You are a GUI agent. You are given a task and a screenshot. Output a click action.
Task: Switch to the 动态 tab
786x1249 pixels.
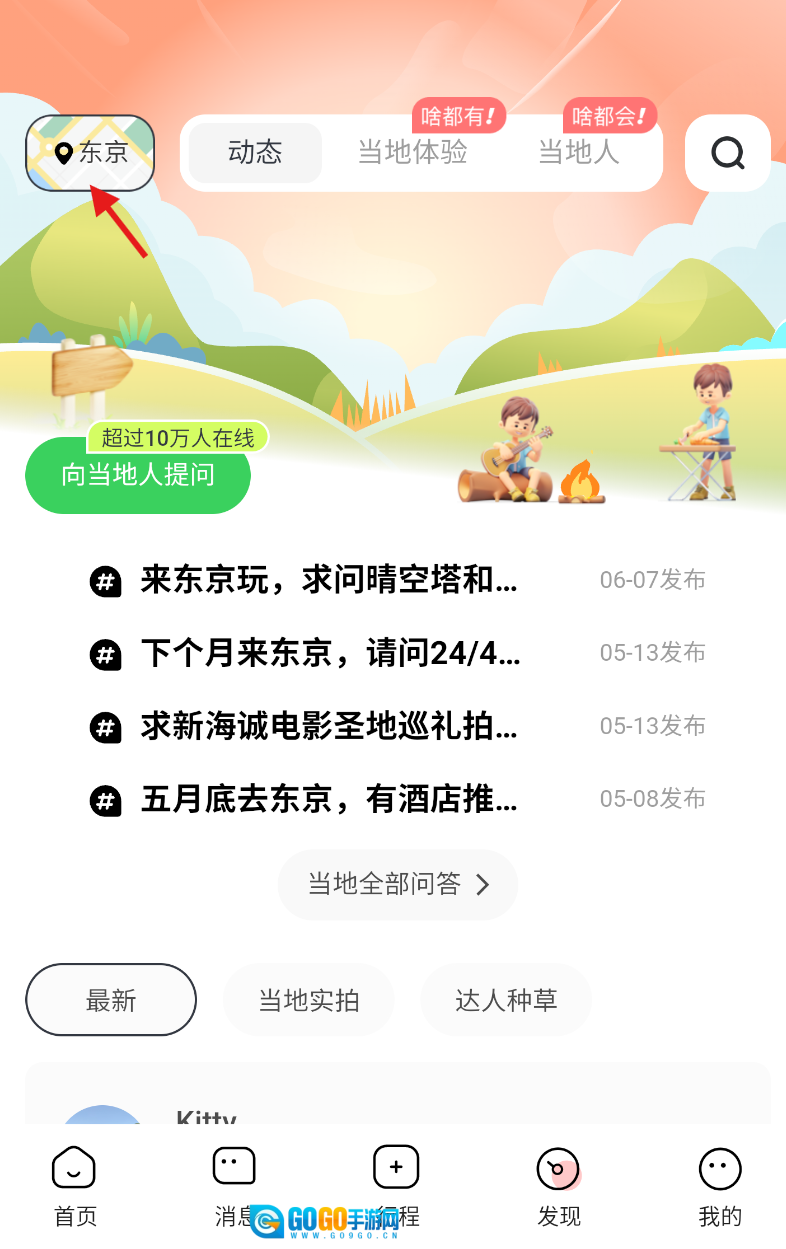pos(255,153)
